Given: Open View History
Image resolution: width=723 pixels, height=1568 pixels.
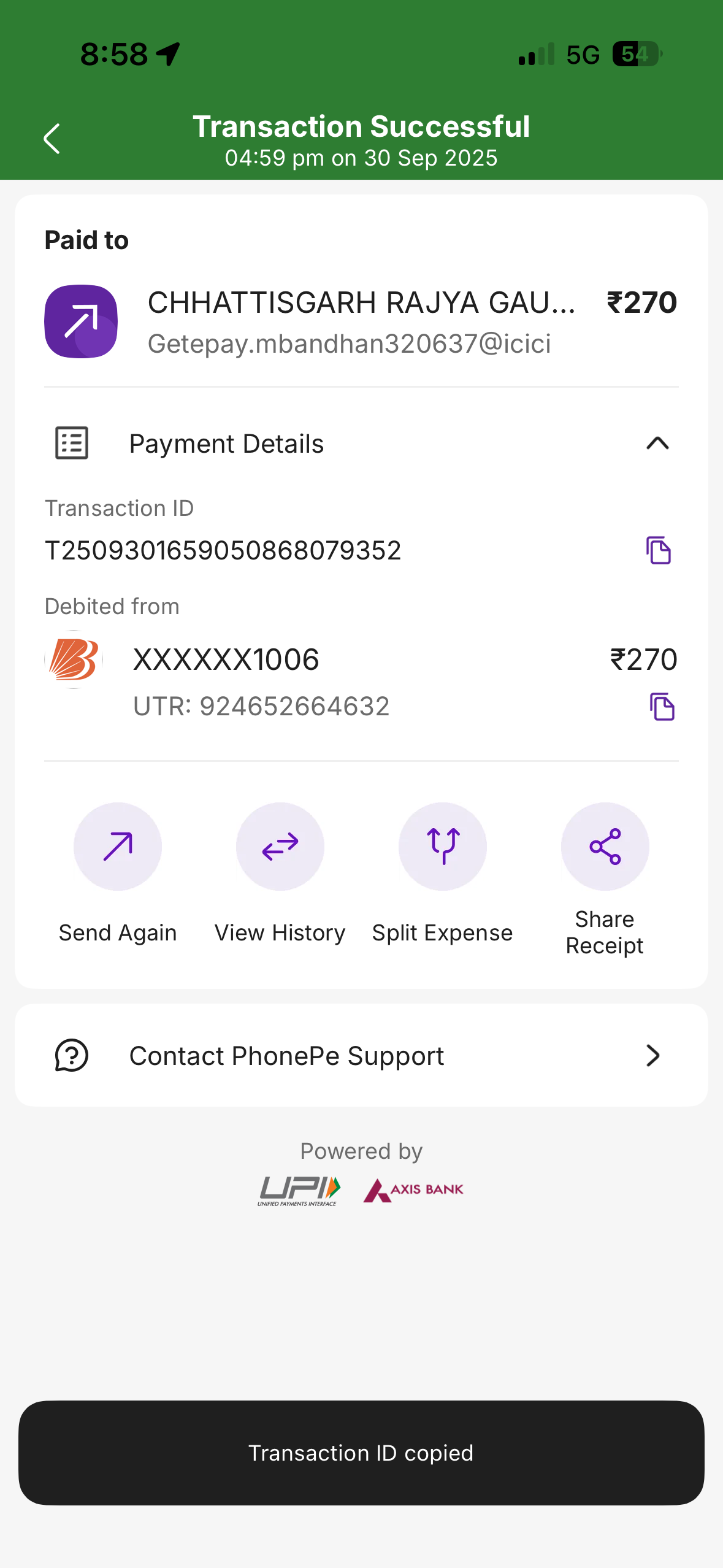Looking at the screenshot, I should coord(280,847).
